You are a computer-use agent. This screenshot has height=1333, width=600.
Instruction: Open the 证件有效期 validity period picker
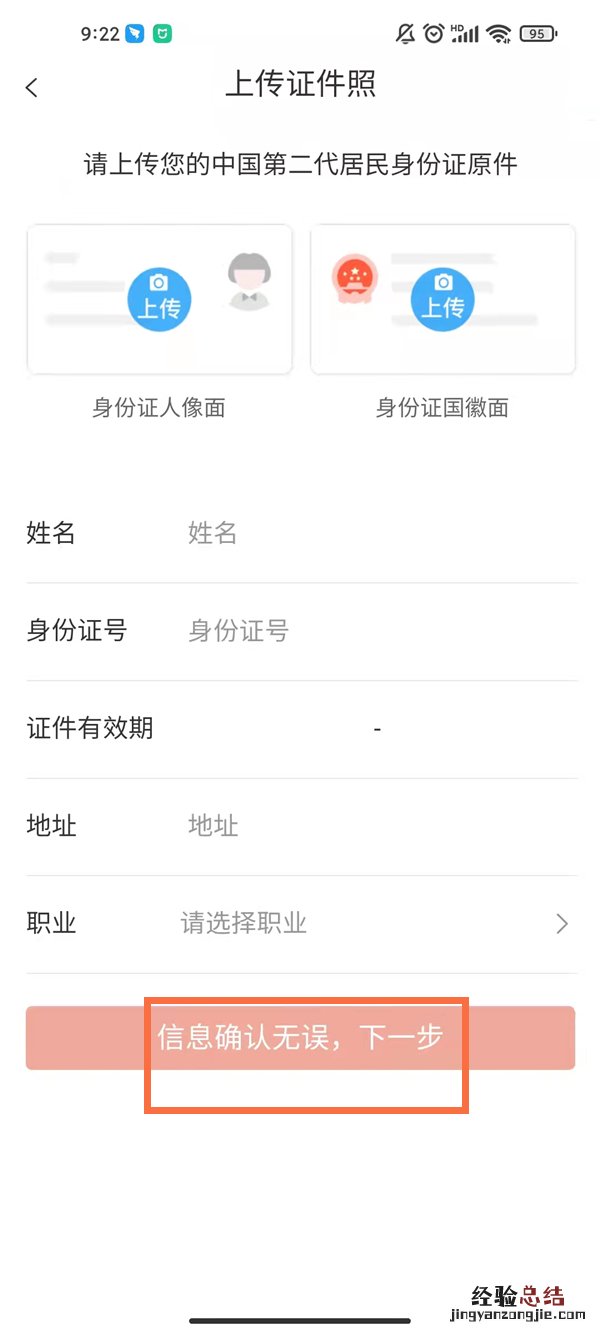pyautogui.click(x=377, y=729)
